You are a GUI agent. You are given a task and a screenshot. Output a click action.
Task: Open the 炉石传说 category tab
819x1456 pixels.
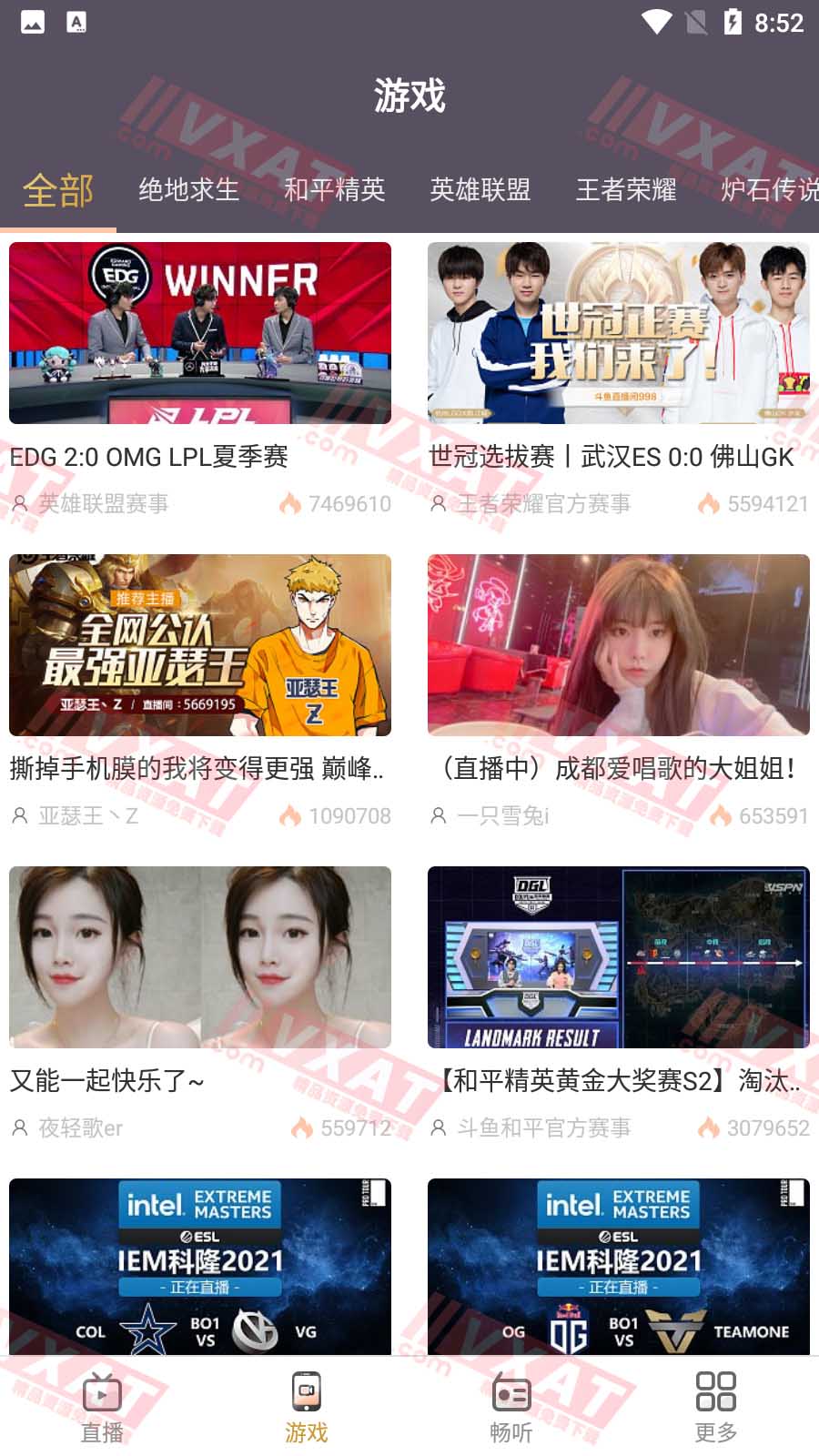pos(769,189)
